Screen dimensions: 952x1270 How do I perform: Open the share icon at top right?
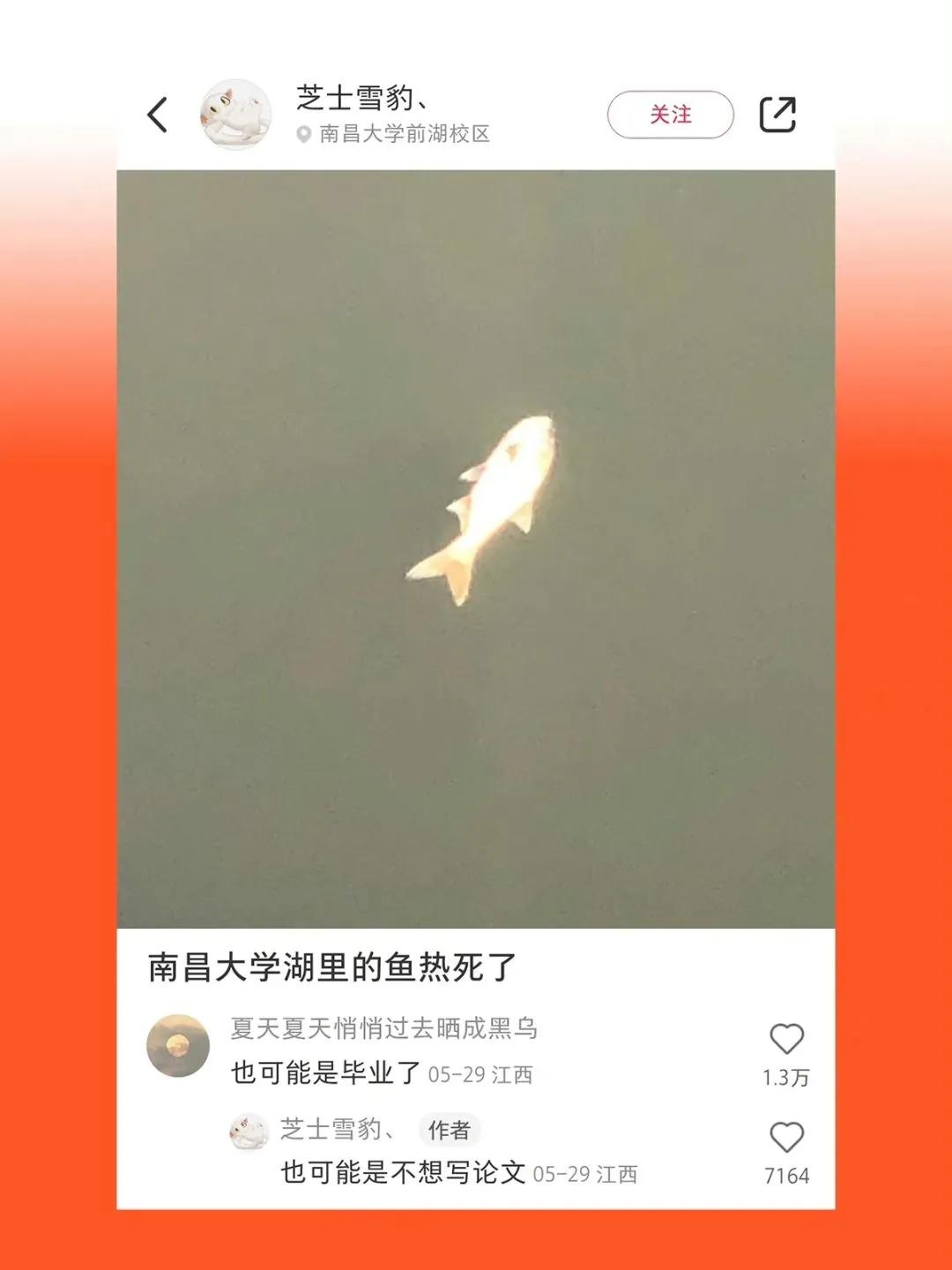(779, 115)
